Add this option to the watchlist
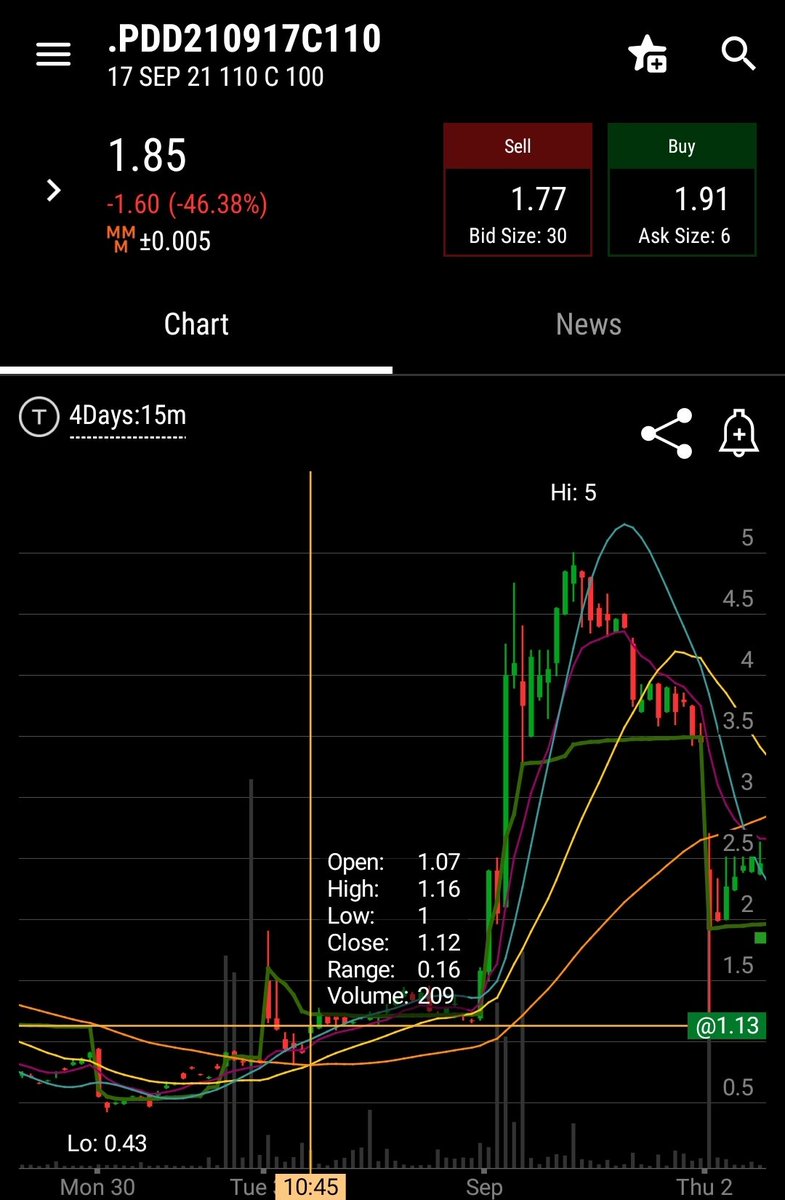 648,55
